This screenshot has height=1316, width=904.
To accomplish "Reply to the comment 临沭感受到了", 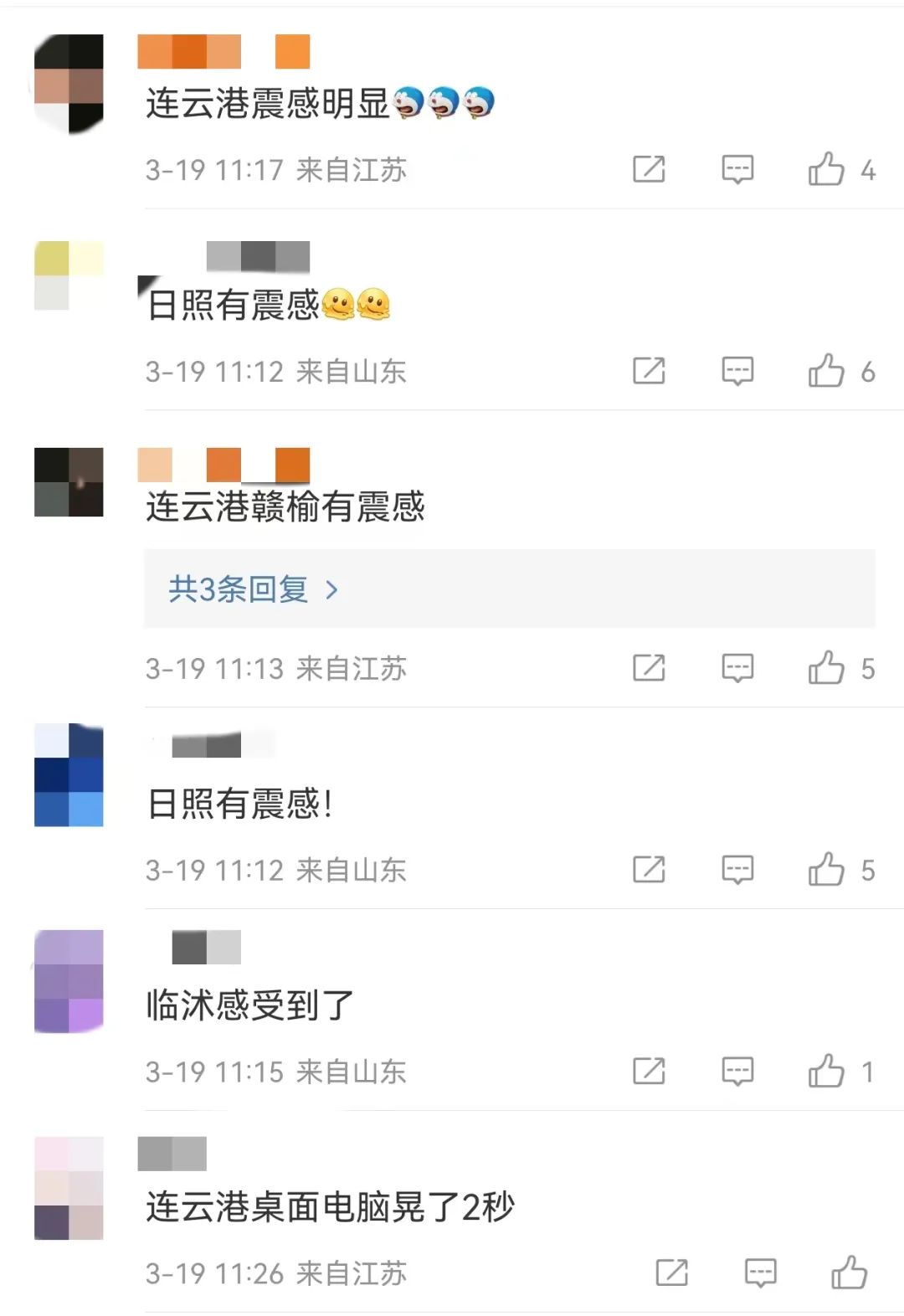I will (x=737, y=1071).
